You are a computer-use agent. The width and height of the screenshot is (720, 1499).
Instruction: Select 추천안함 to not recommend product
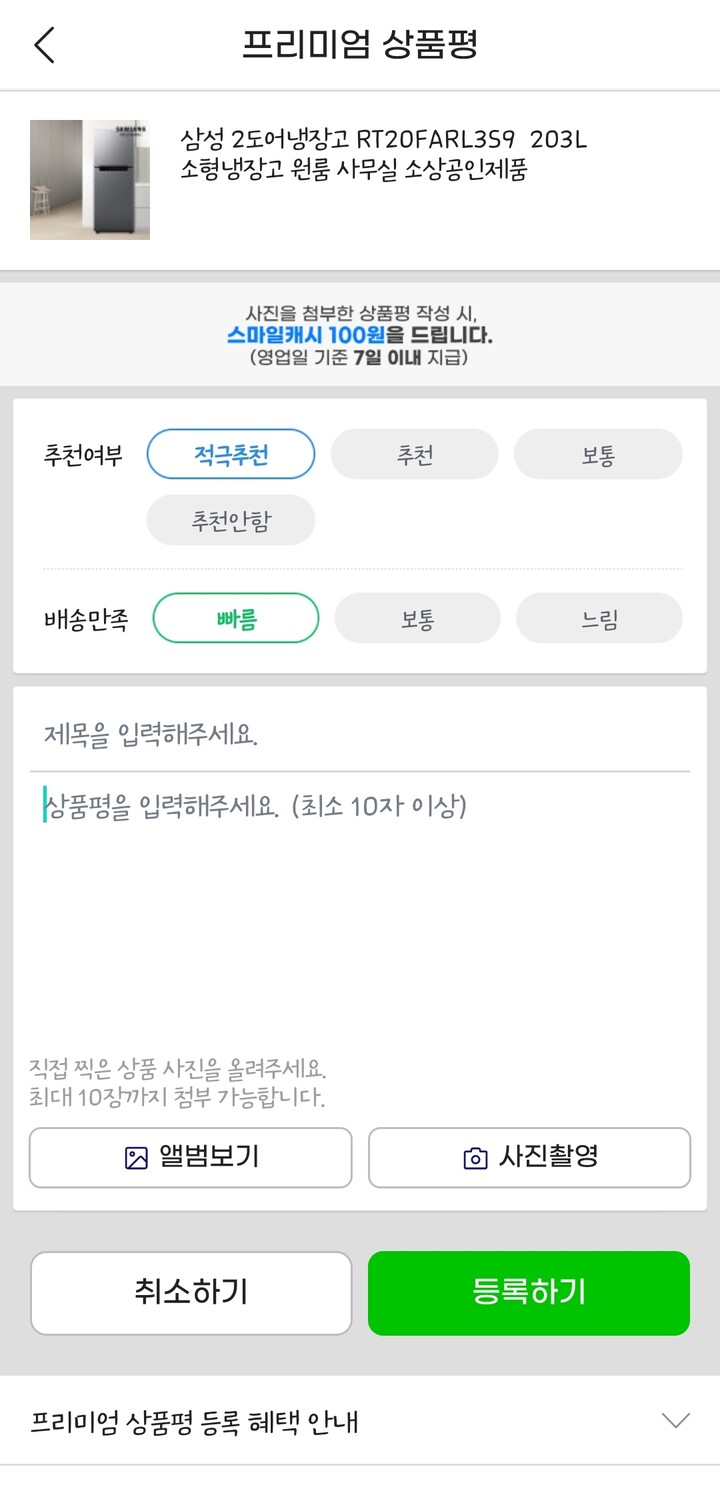coord(232,520)
